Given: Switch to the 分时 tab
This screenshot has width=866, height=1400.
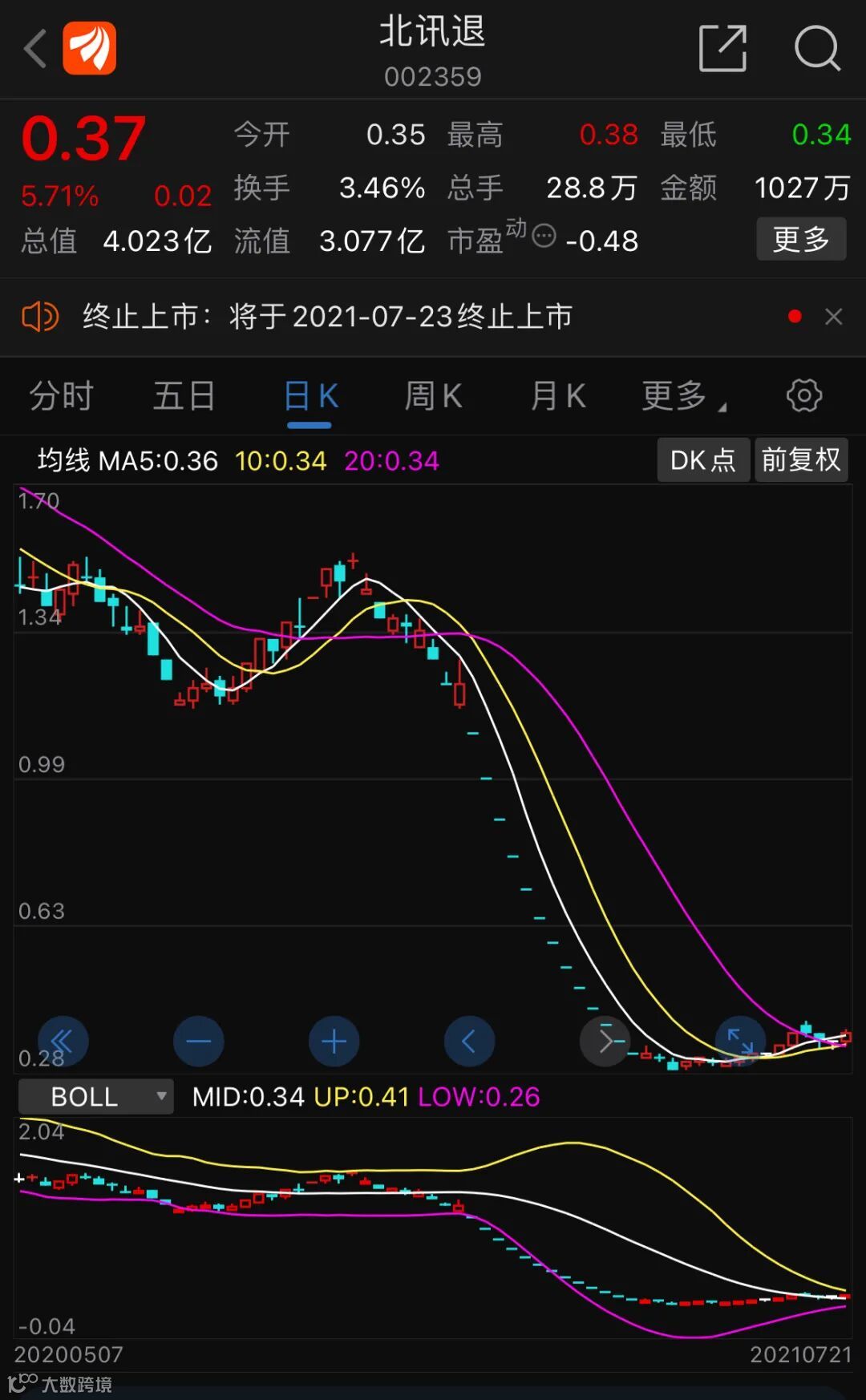Looking at the screenshot, I should 61,396.
